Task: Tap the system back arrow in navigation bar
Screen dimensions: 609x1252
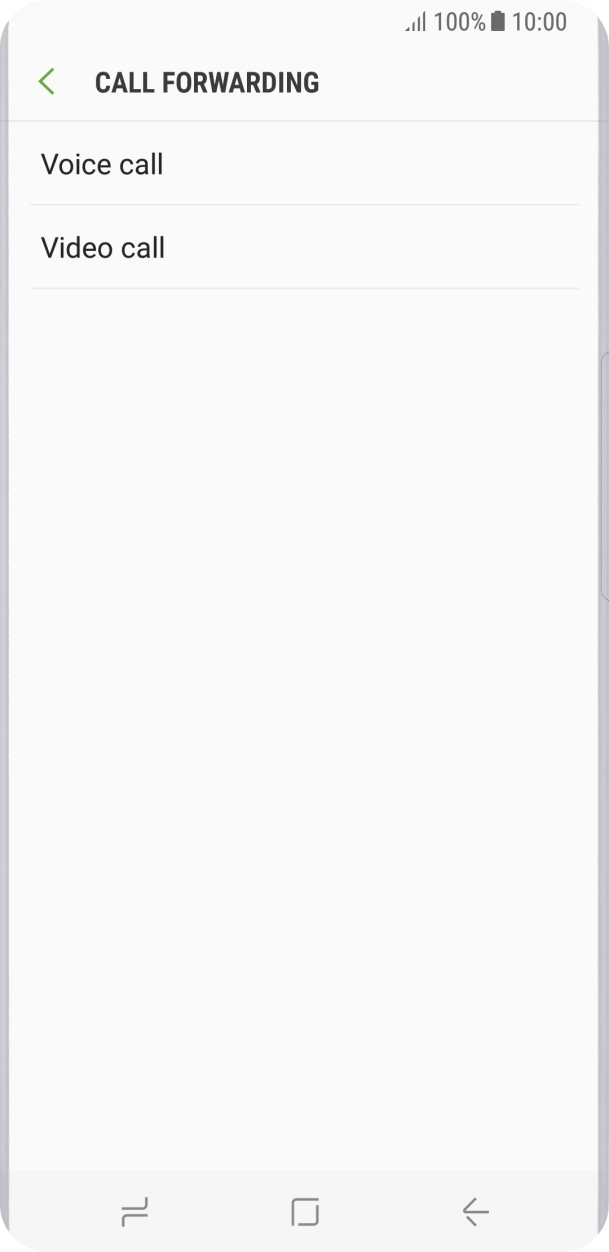Action: pyautogui.click(x=475, y=1212)
